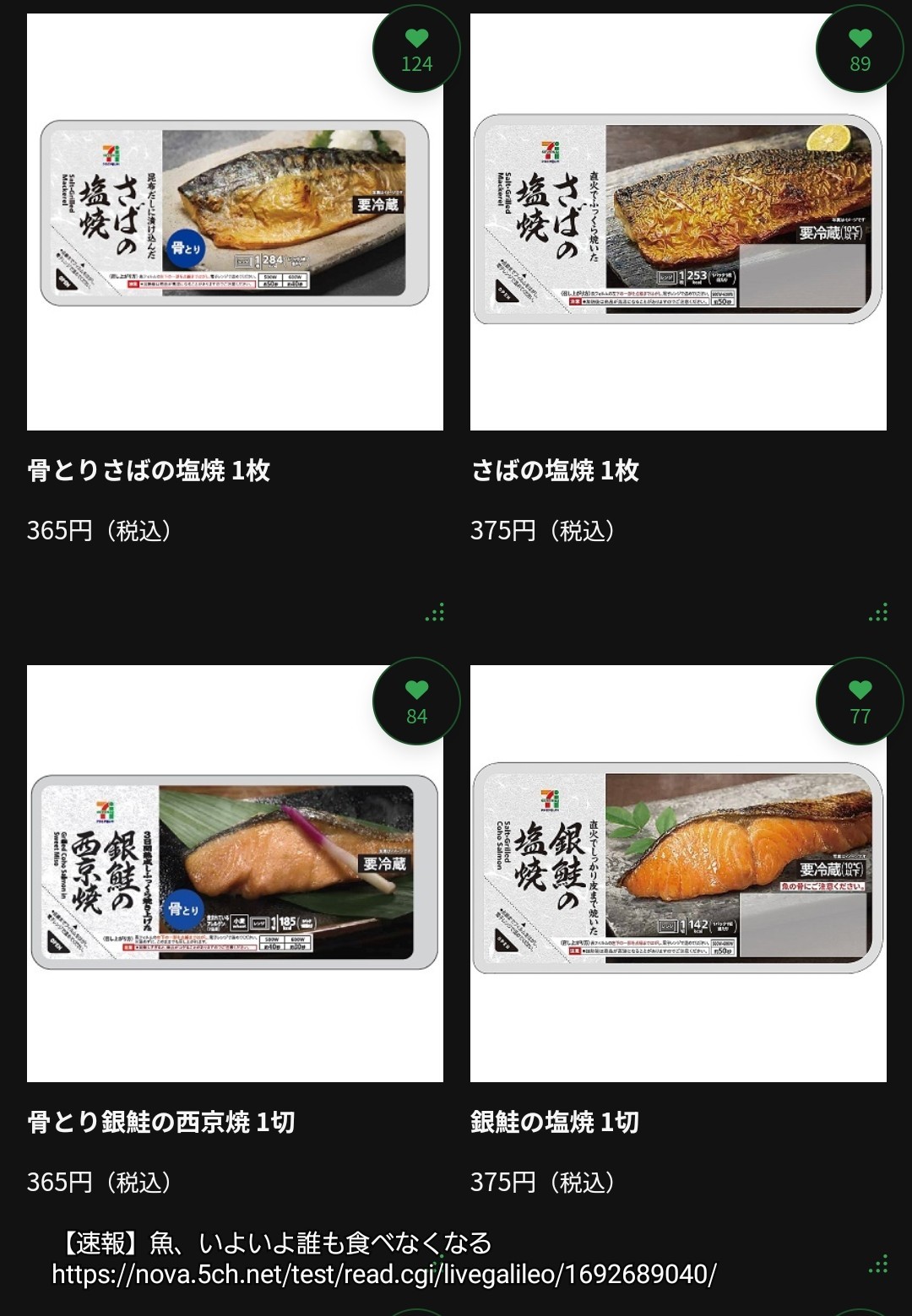Viewport: 912px width, 1316px height.
Task: Tap the heart showing 89 on さばの塩焼
Action: (860, 50)
